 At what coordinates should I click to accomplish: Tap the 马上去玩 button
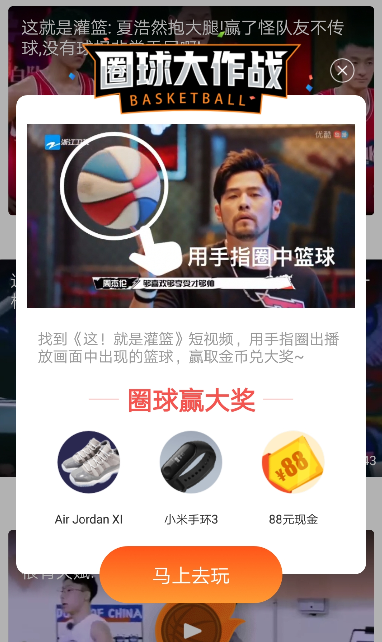tap(191, 574)
